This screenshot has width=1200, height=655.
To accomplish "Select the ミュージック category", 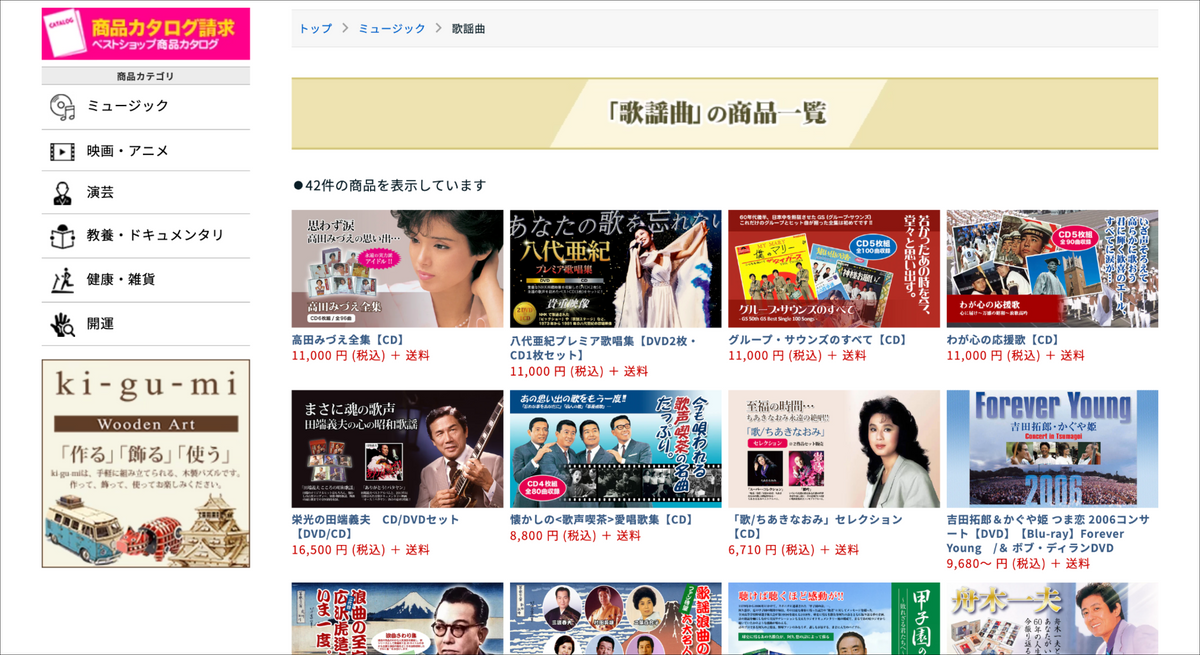I will pos(127,106).
